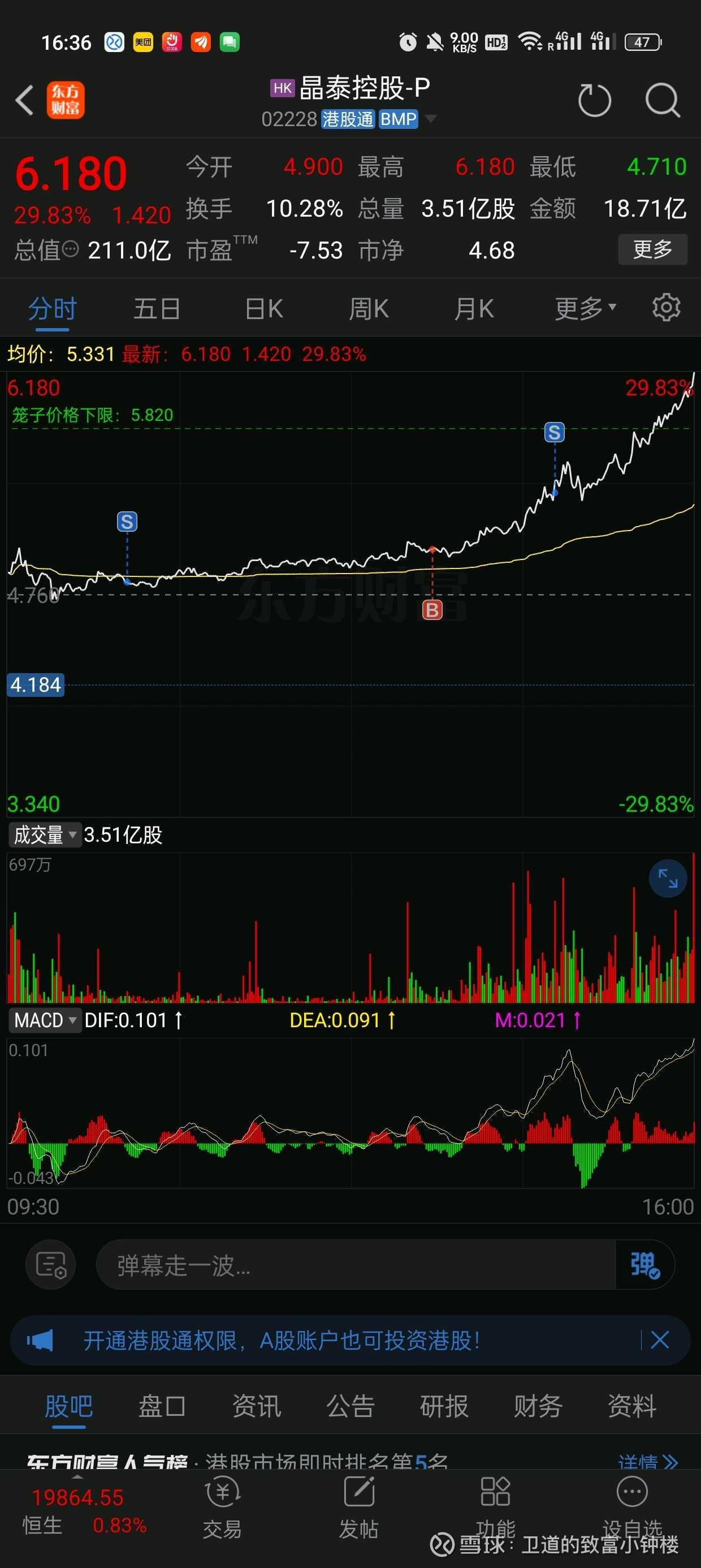Viewport: 701px width, 1568px height.
Task: Open the 财务 tab
Action: (538, 1407)
